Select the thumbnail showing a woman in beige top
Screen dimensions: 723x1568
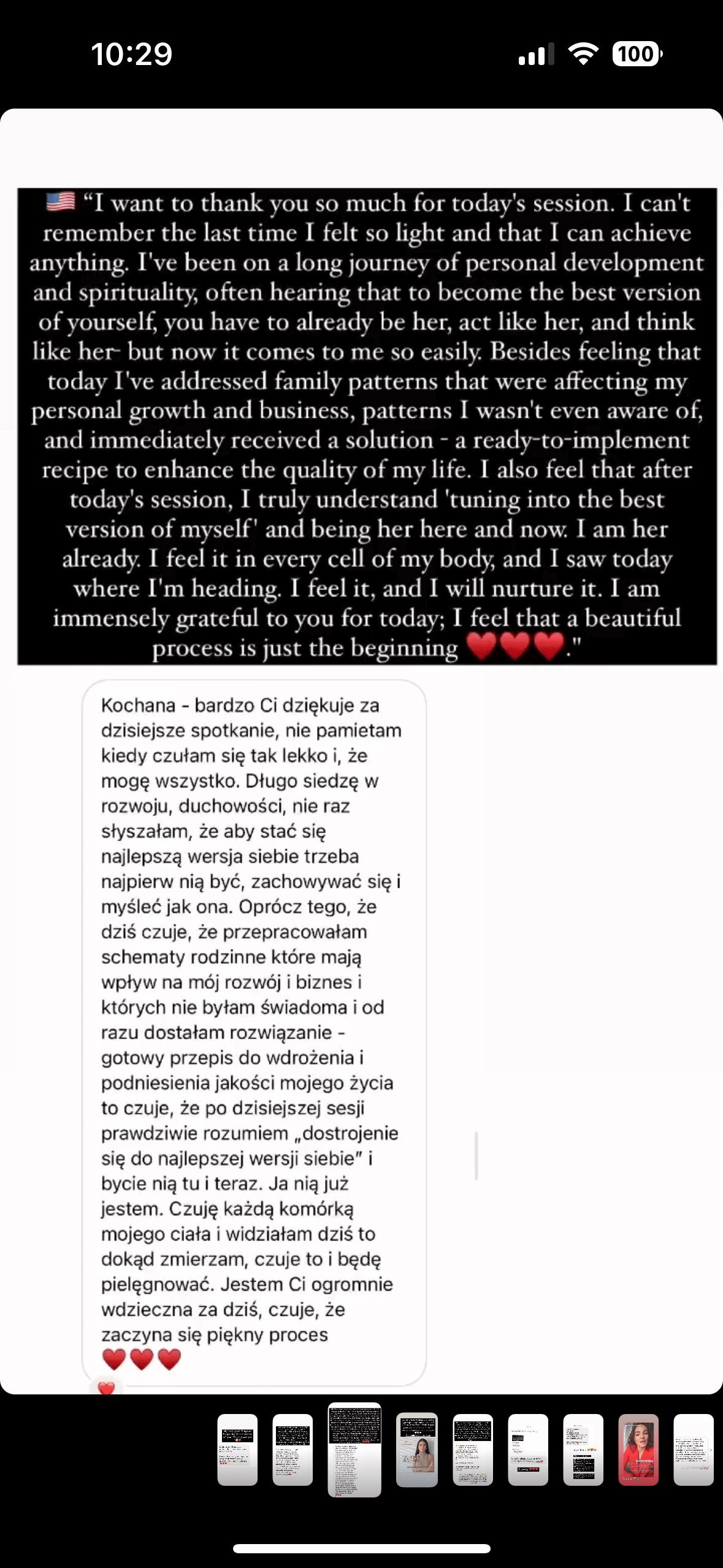pos(417,1449)
